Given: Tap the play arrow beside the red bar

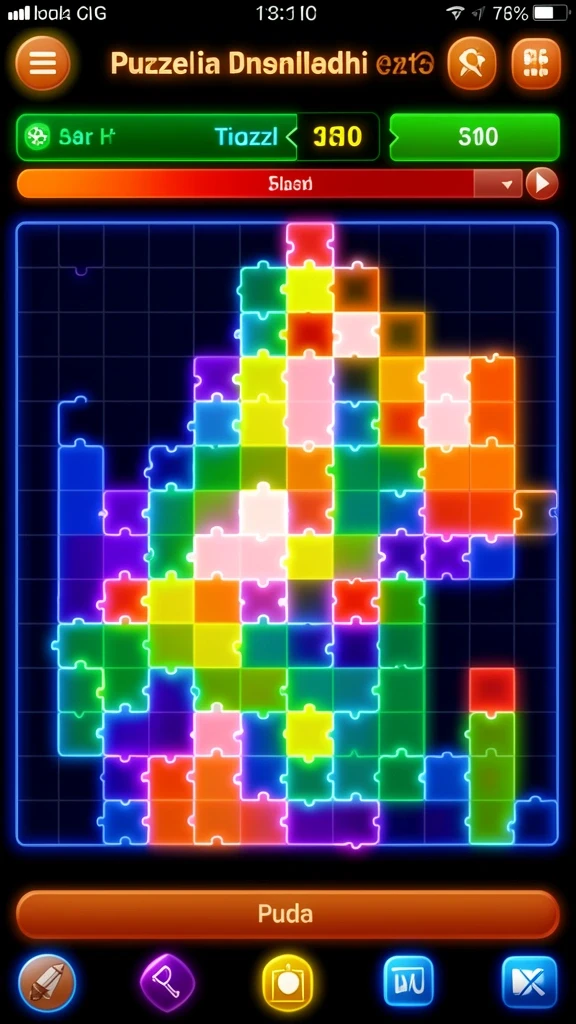Looking at the screenshot, I should pos(542,184).
